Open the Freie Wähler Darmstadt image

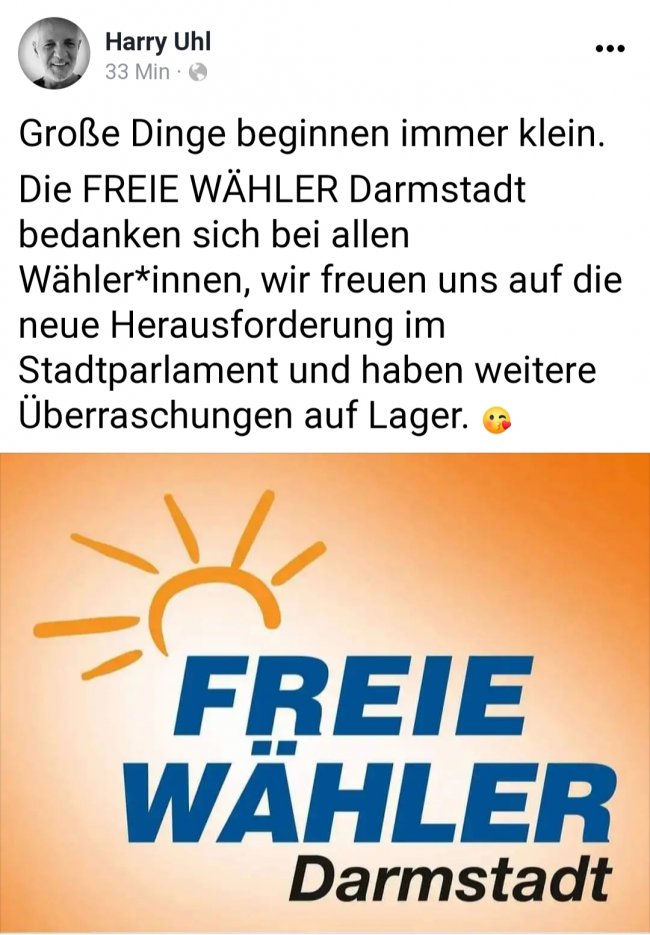(325, 690)
